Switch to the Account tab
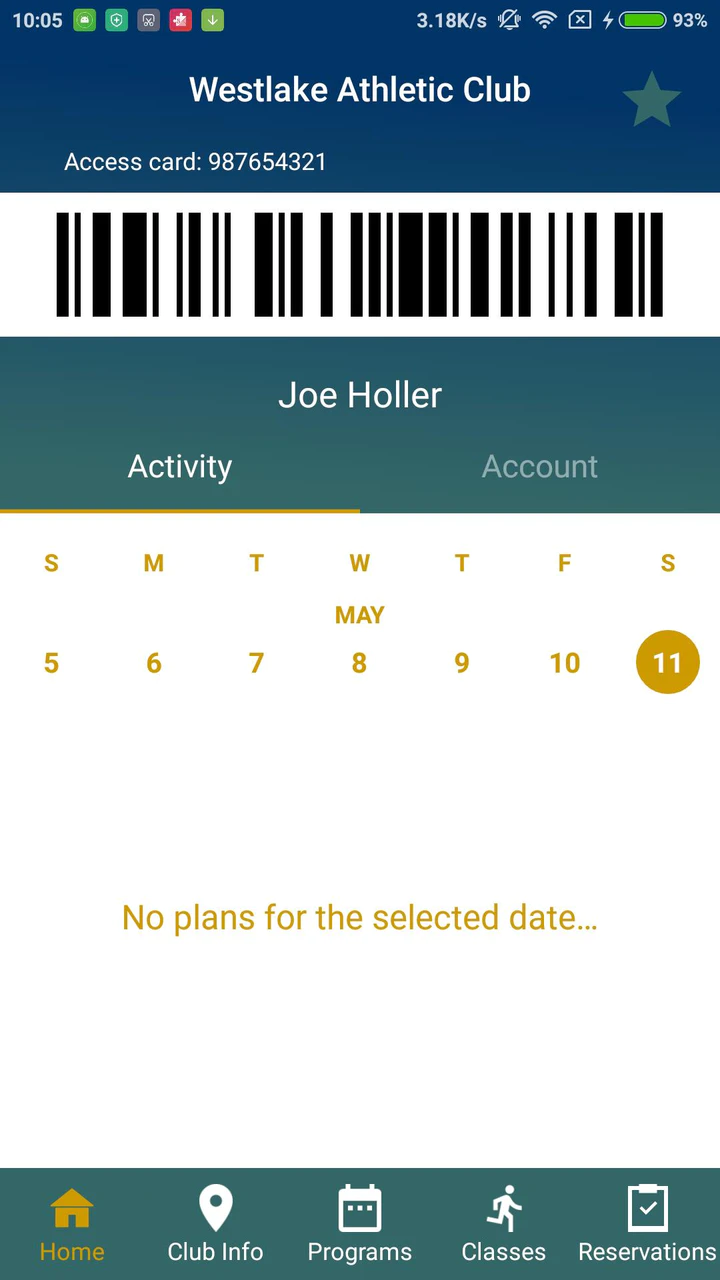The height and width of the screenshot is (1280, 720). [540, 467]
